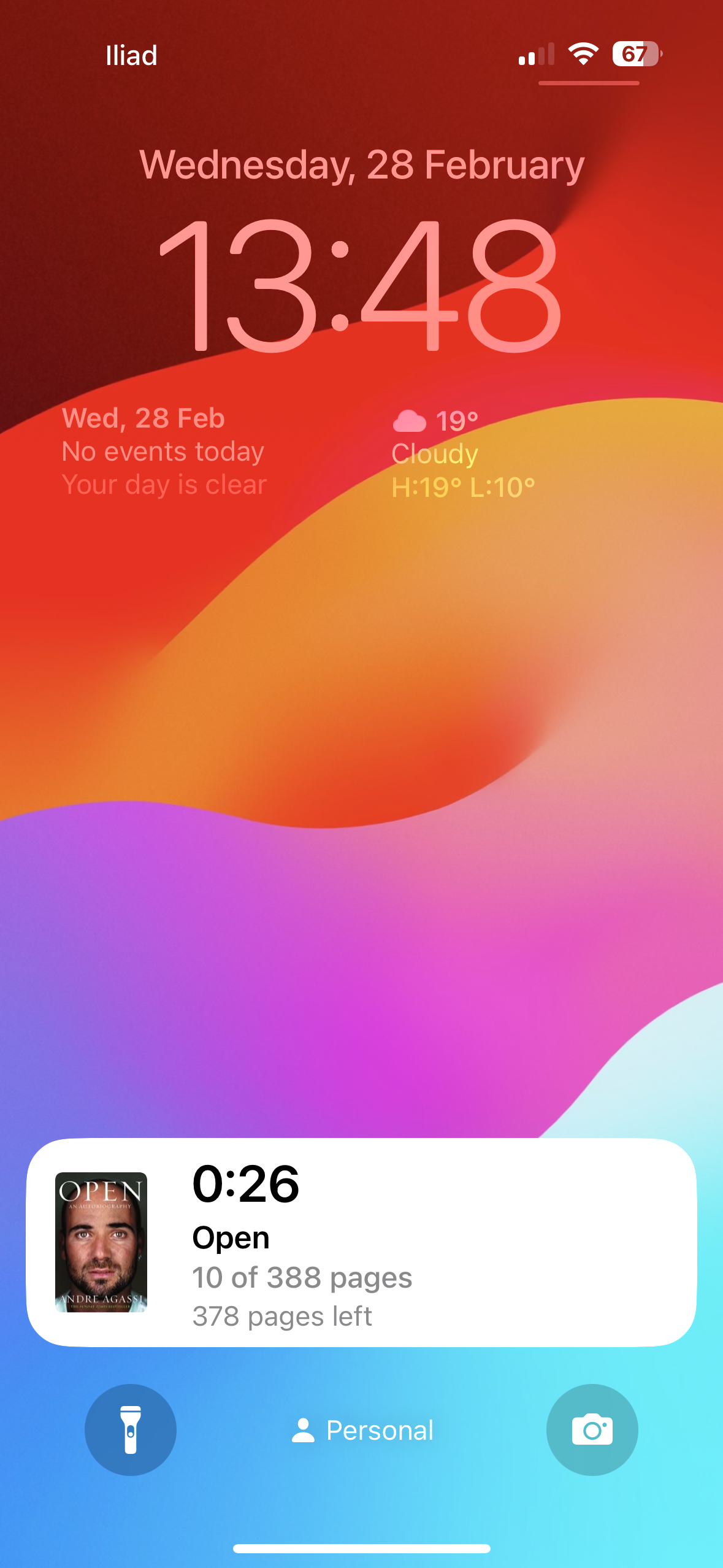
Task: Open the reading session card for Open
Action: pos(361,1242)
